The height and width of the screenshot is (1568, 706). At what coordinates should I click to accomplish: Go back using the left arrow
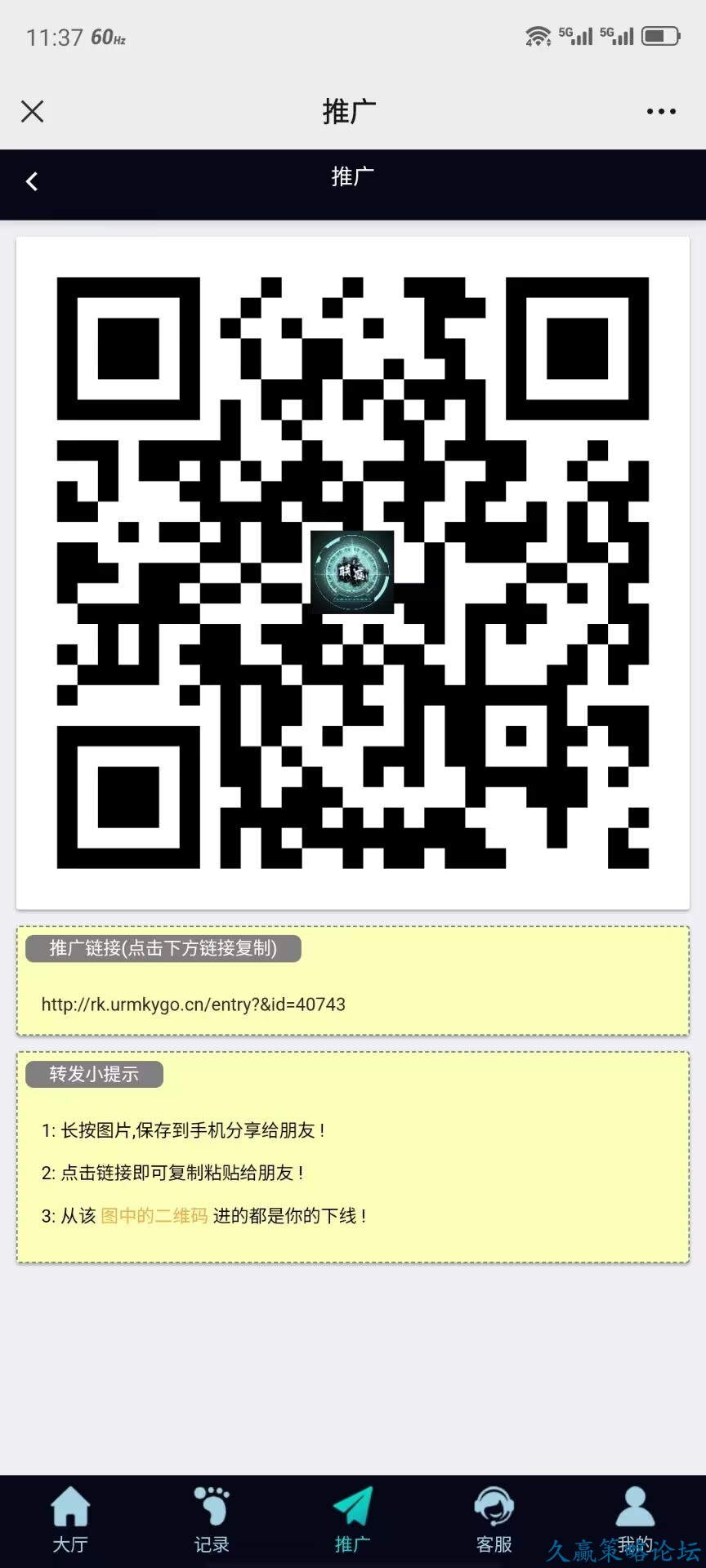(x=32, y=182)
